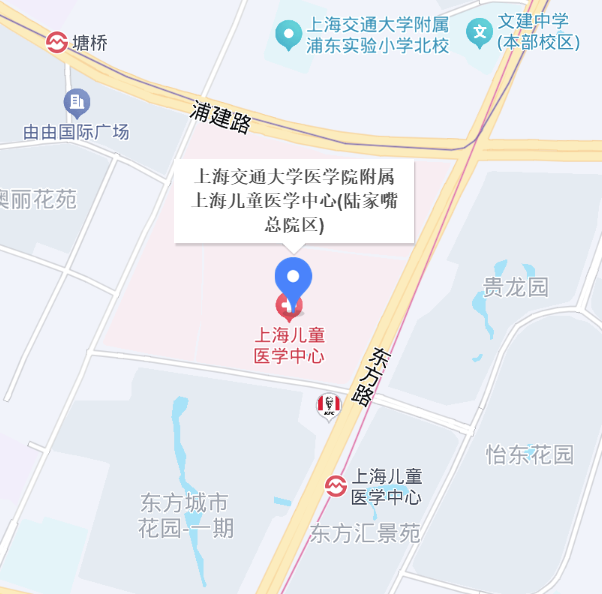Open the 塘桥 metro station marker
602x594 pixels.
[x=57, y=42]
